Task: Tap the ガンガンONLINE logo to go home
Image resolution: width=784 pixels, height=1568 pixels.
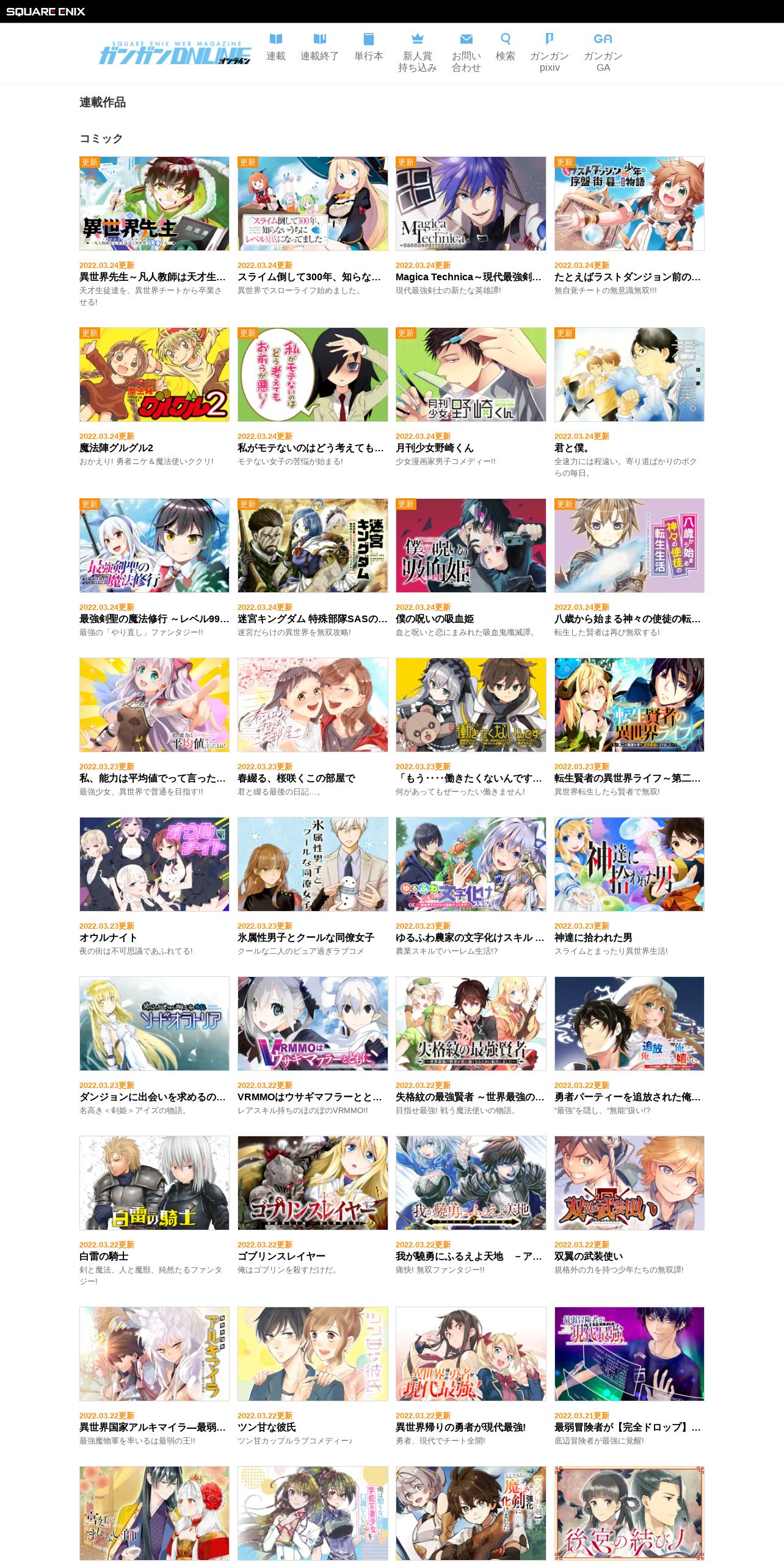Action: click(x=175, y=53)
